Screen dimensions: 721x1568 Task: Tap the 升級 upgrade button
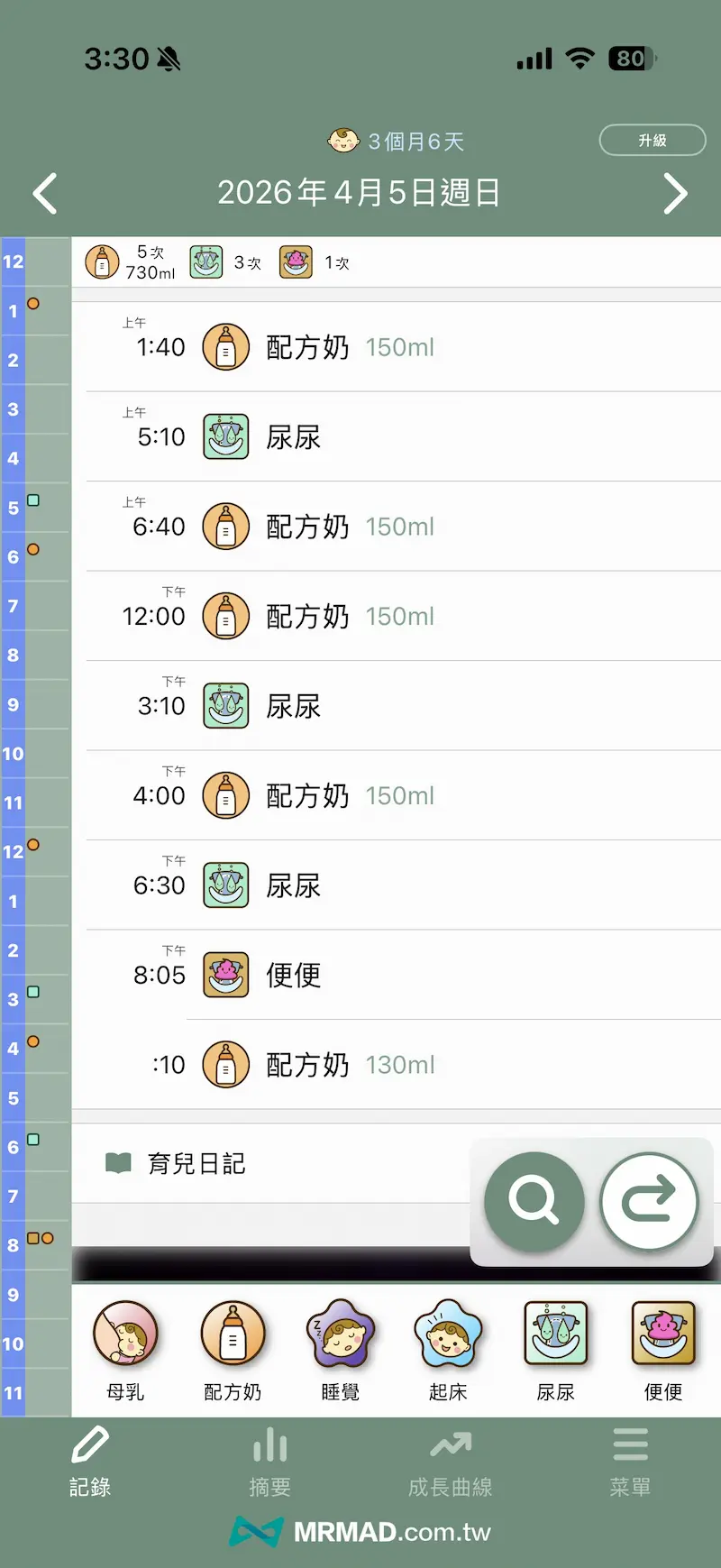pos(653,140)
